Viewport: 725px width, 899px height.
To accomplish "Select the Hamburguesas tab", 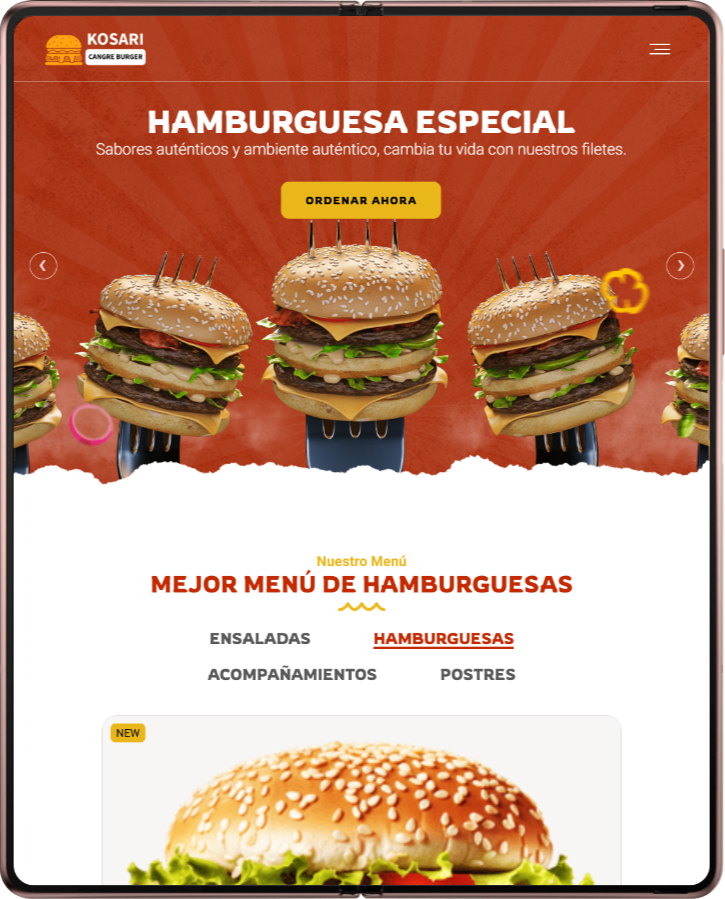I will tap(443, 638).
